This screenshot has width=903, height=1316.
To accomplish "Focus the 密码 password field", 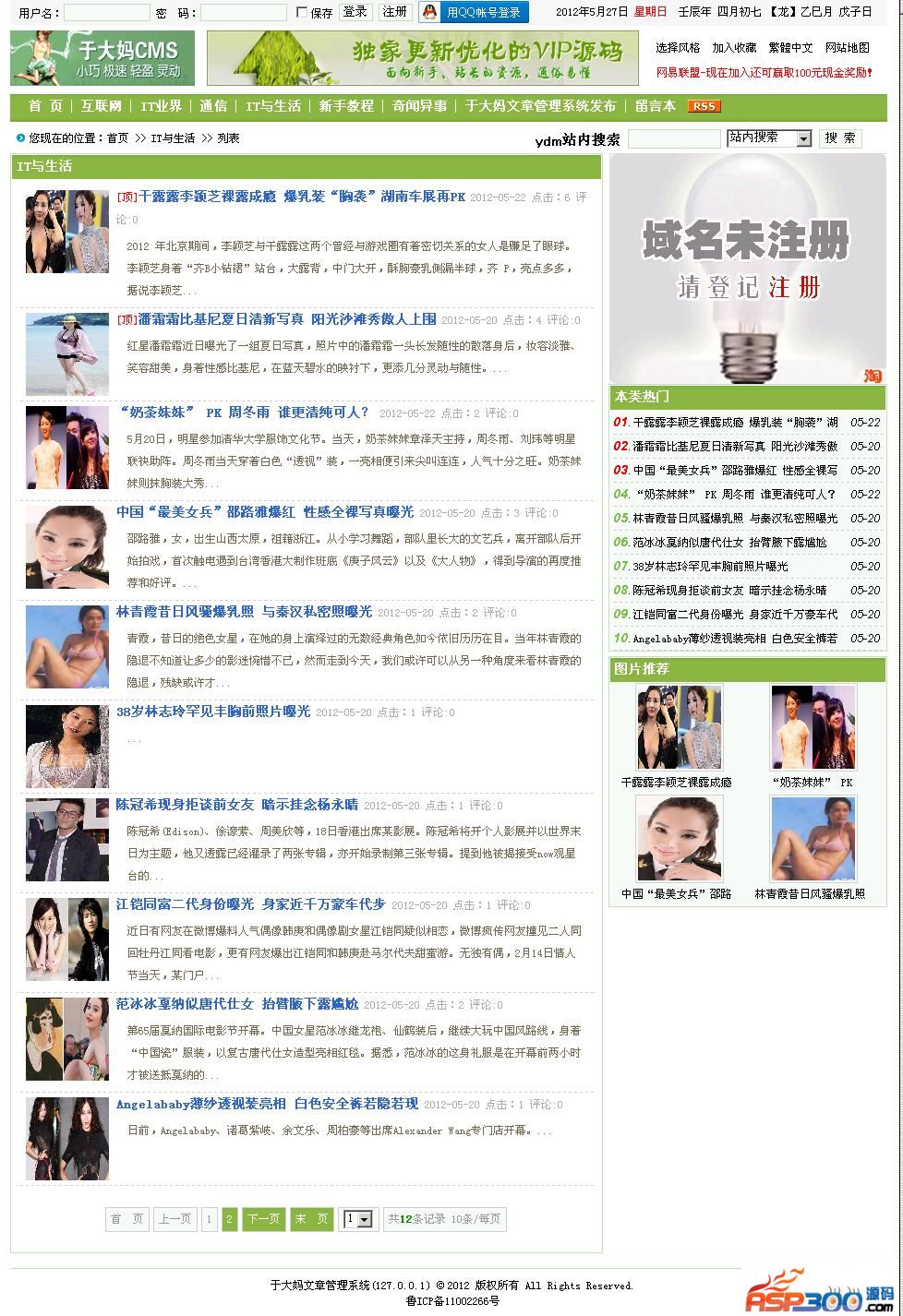I will (x=243, y=13).
